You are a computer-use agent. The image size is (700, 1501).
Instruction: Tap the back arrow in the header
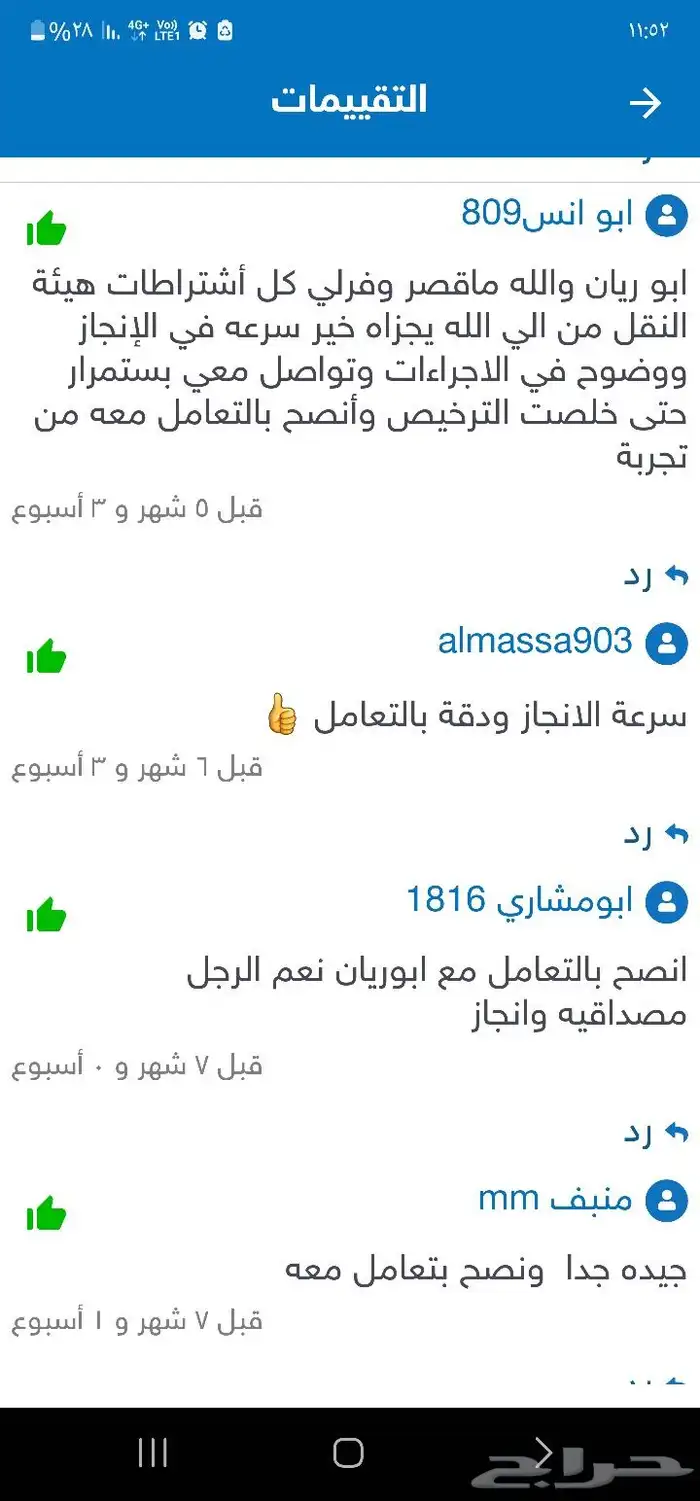pos(645,103)
